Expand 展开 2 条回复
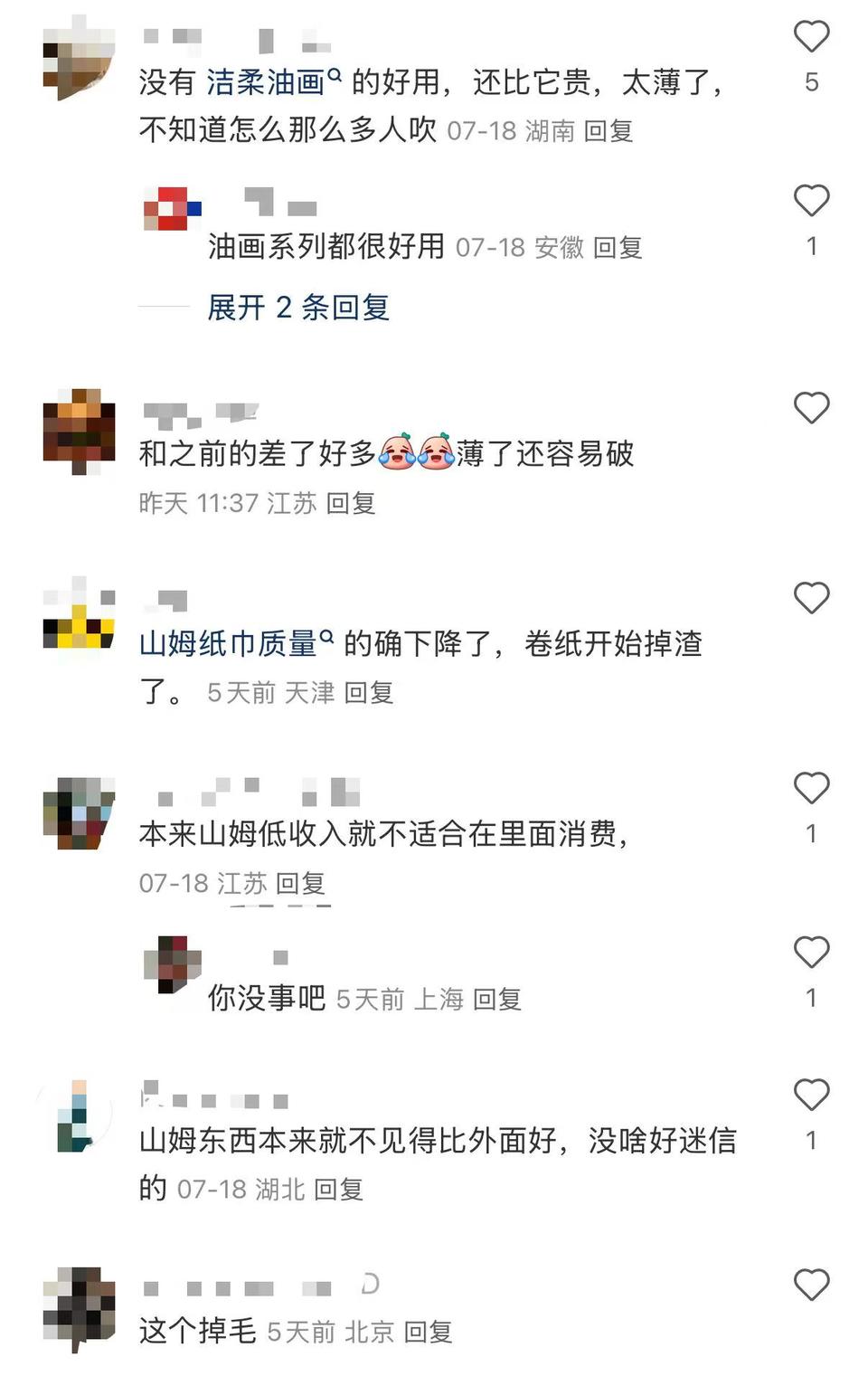 [x=298, y=308]
